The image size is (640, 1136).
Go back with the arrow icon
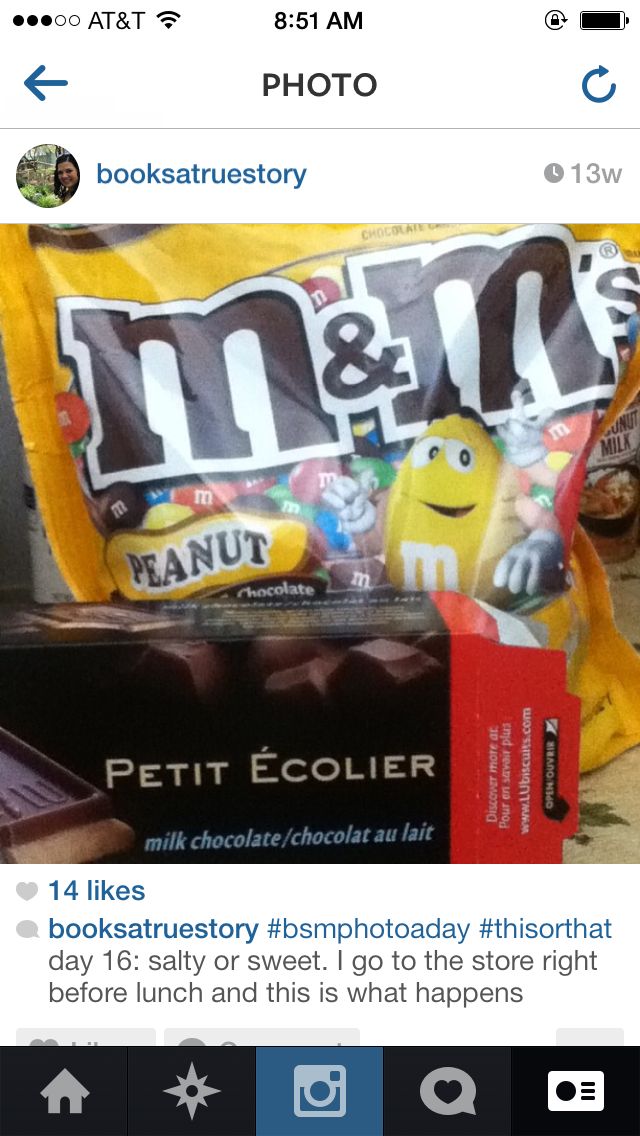tap(45, 85)
